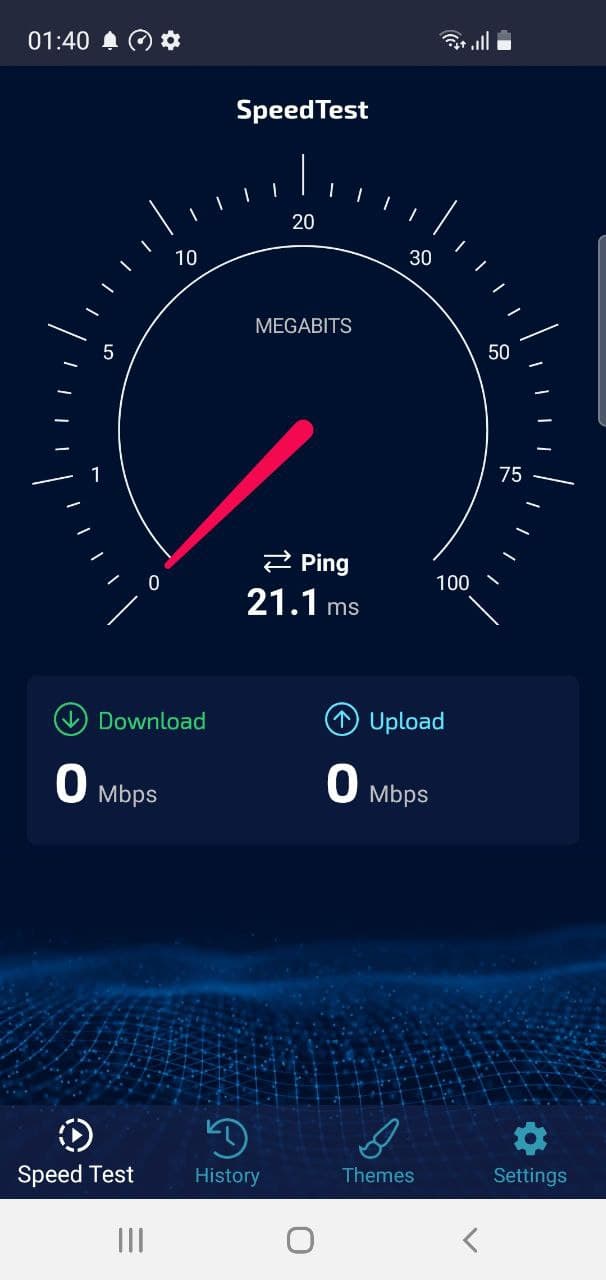Switch to the History tab

pos(227,1152)
